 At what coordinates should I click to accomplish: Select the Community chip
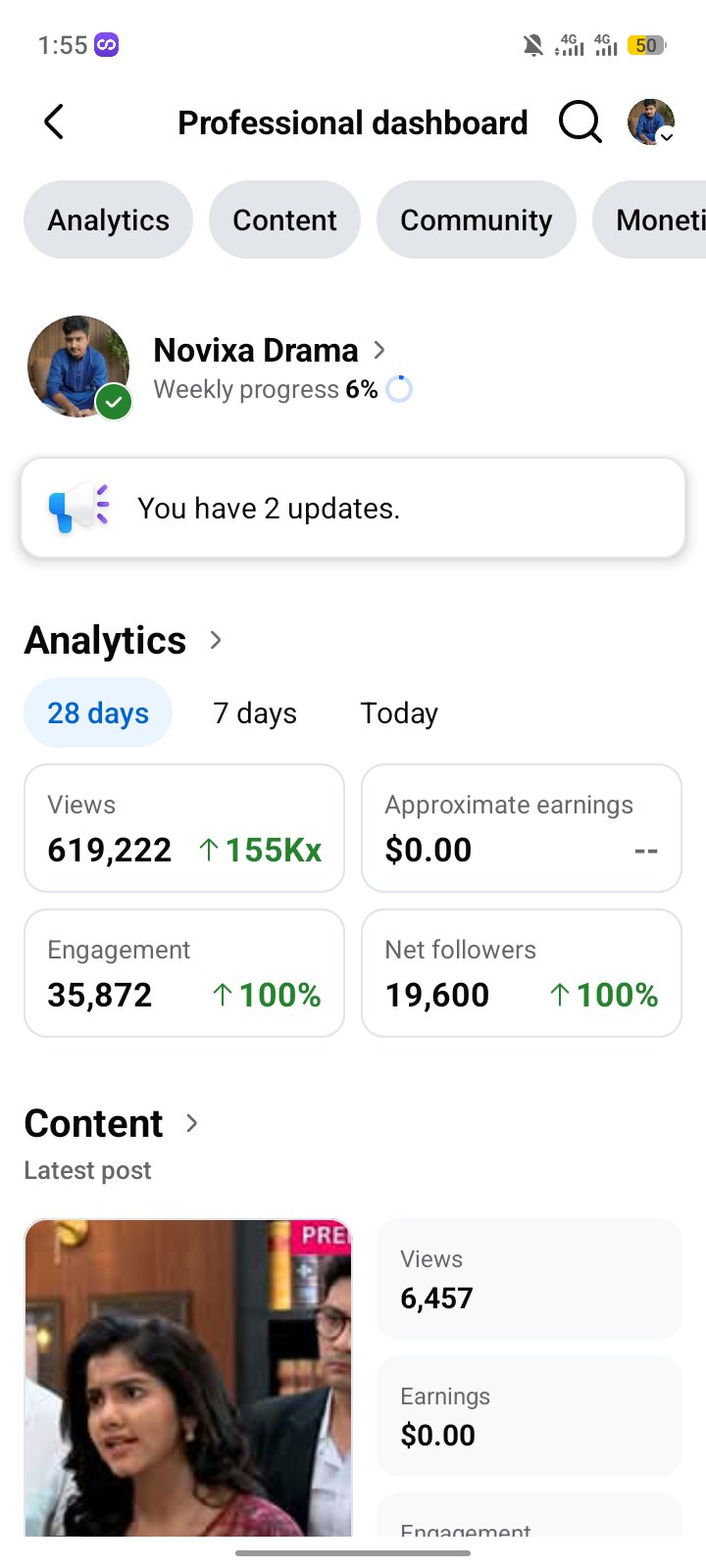(x=476, y=220)
